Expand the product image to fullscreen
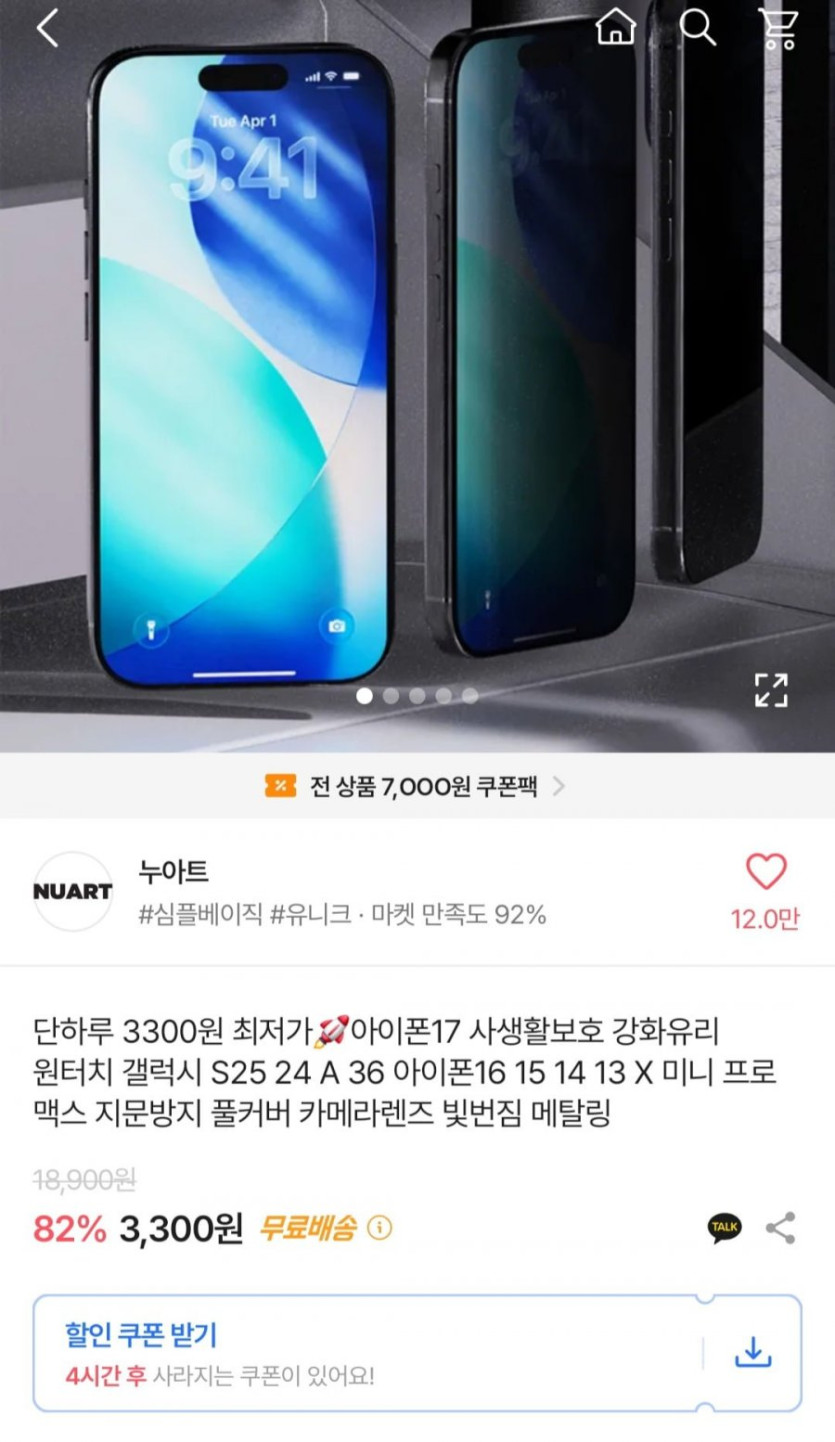 pos(770,690)
